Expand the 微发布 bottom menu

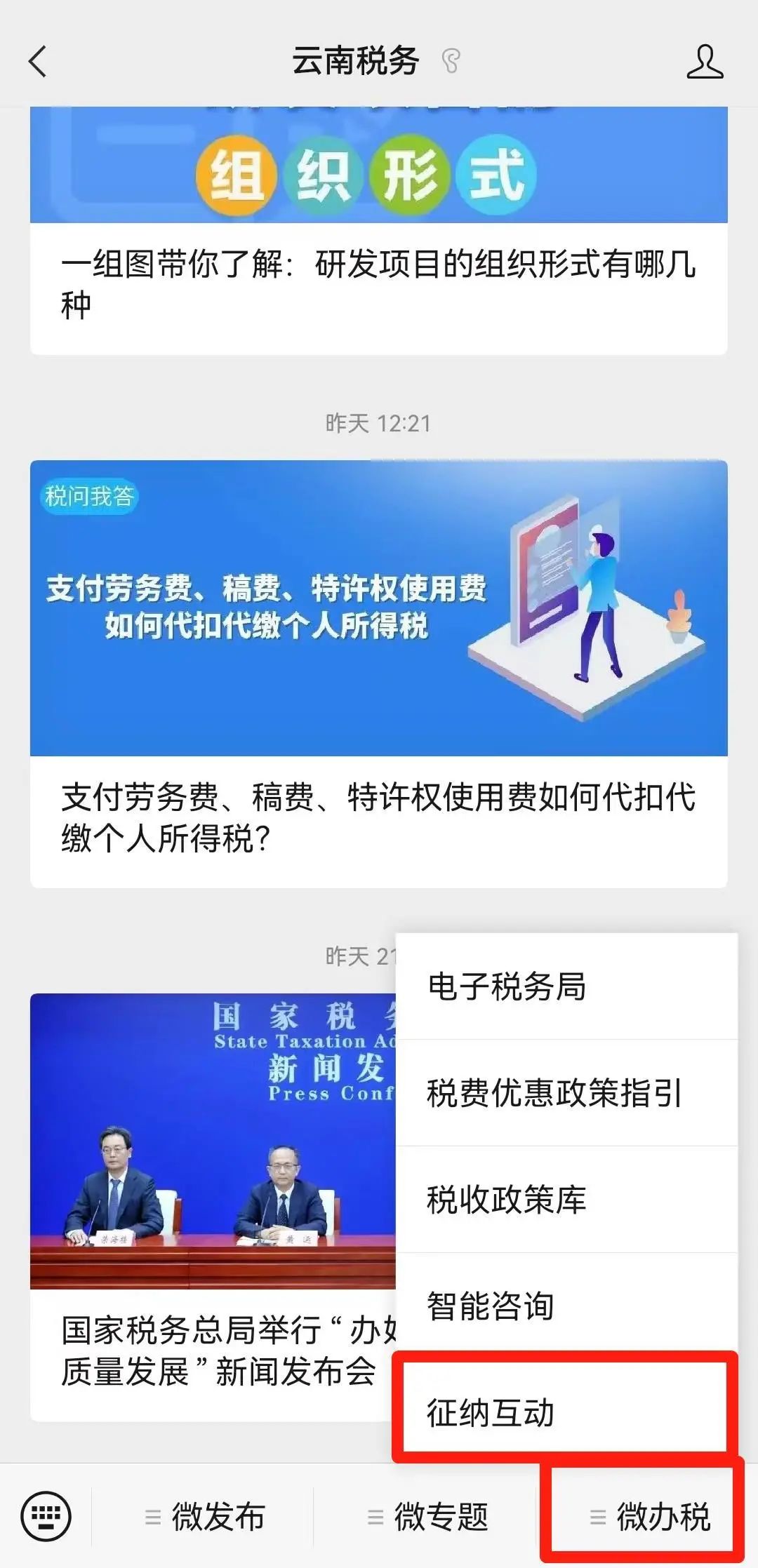[204, 1517]
